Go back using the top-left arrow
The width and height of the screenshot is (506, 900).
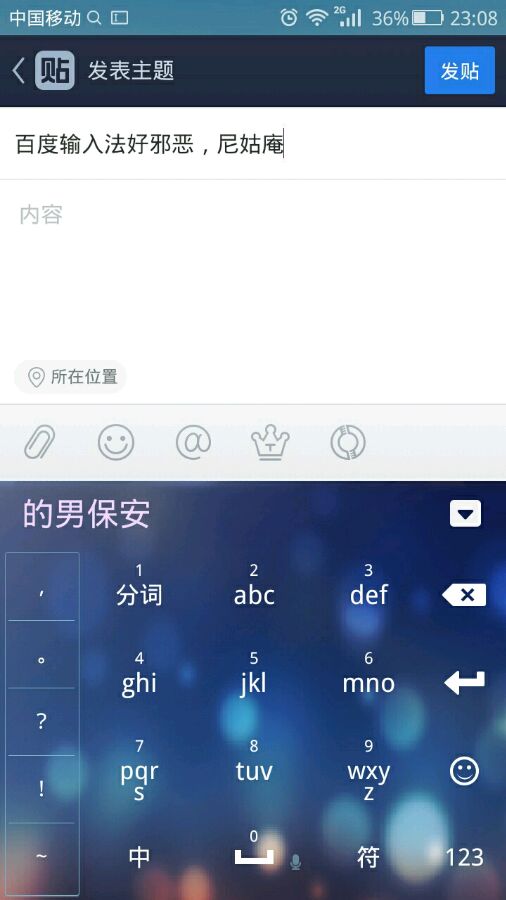pyautogui.click(x=19, y=71)
